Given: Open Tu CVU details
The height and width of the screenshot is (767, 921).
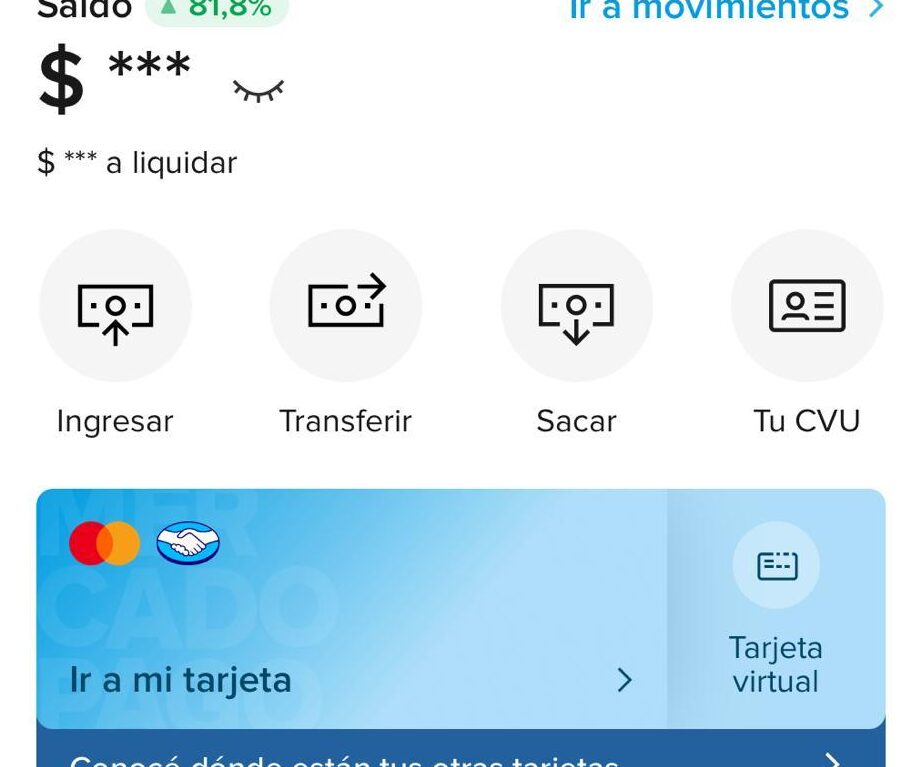Looking at the screenshot, I should point(806,306).
